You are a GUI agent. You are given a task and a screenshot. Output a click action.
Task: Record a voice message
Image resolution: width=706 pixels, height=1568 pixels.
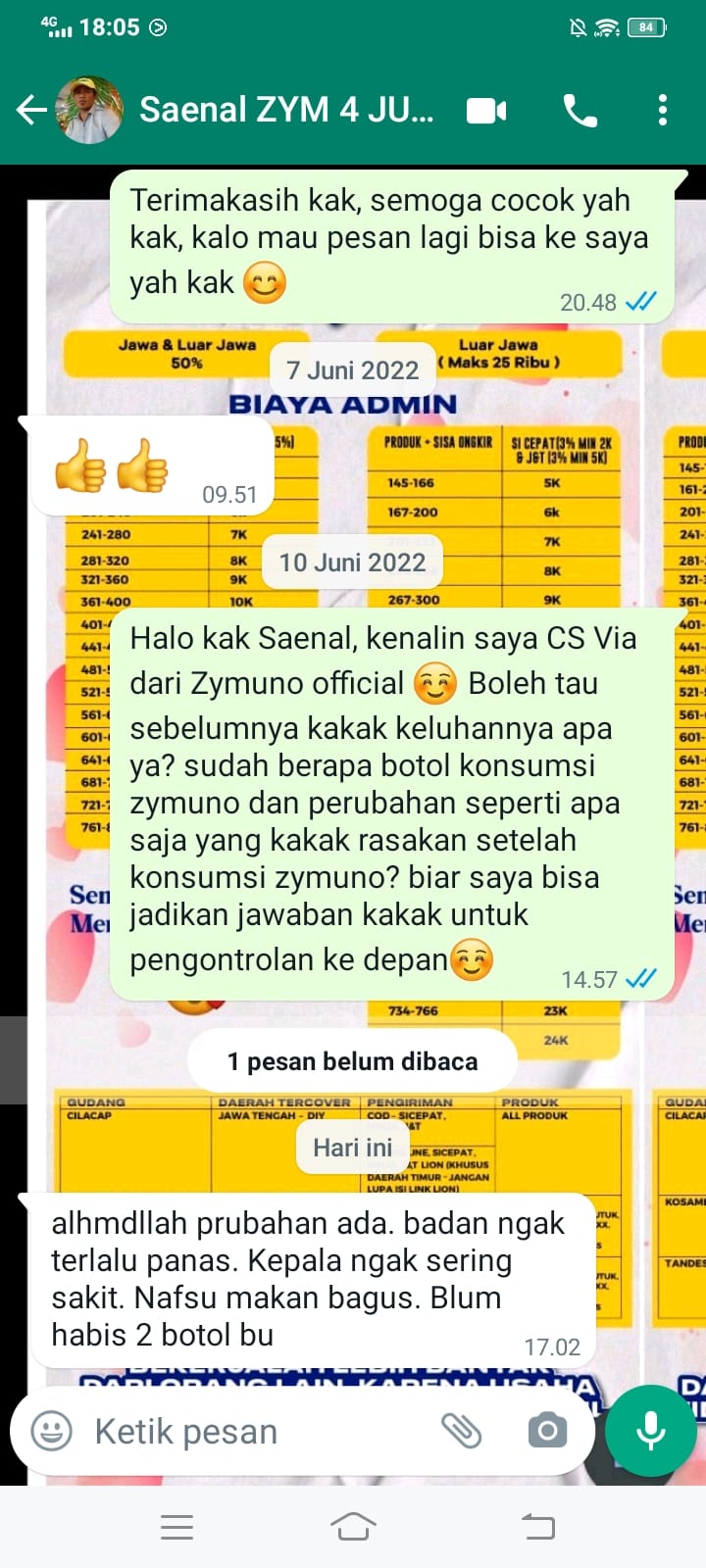(650, 1431)
